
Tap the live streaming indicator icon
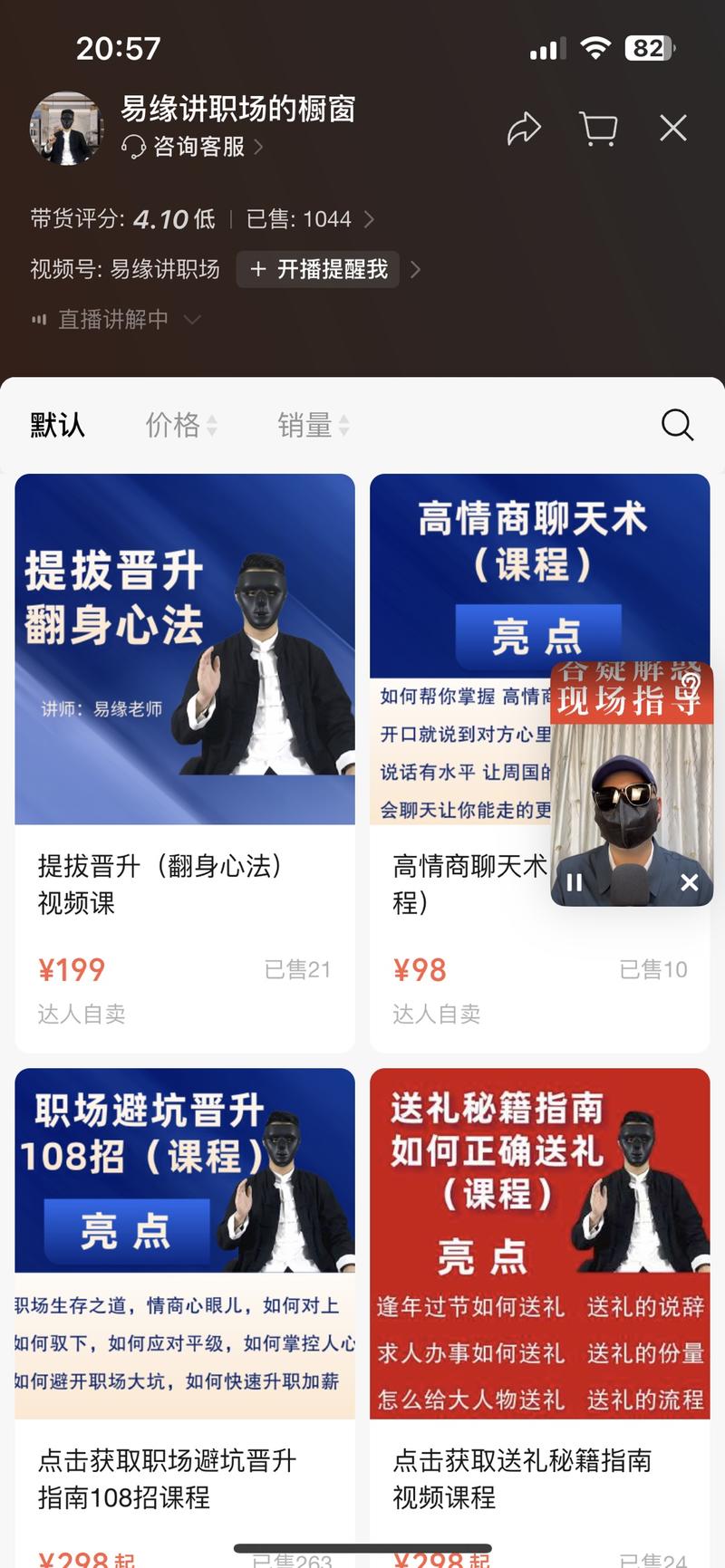pos(38,320)
